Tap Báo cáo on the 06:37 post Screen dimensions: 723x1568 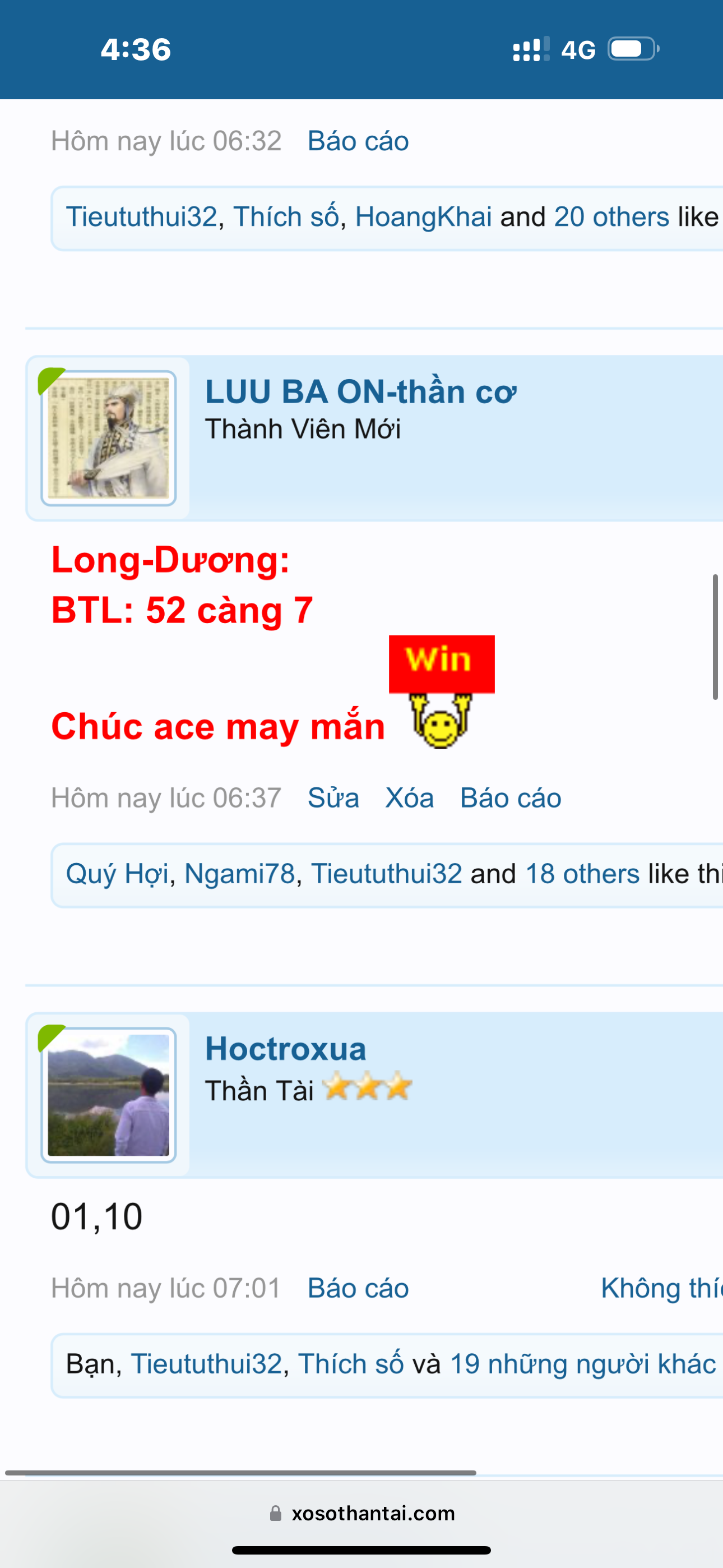pyautogui.click(x=511, y=798)
